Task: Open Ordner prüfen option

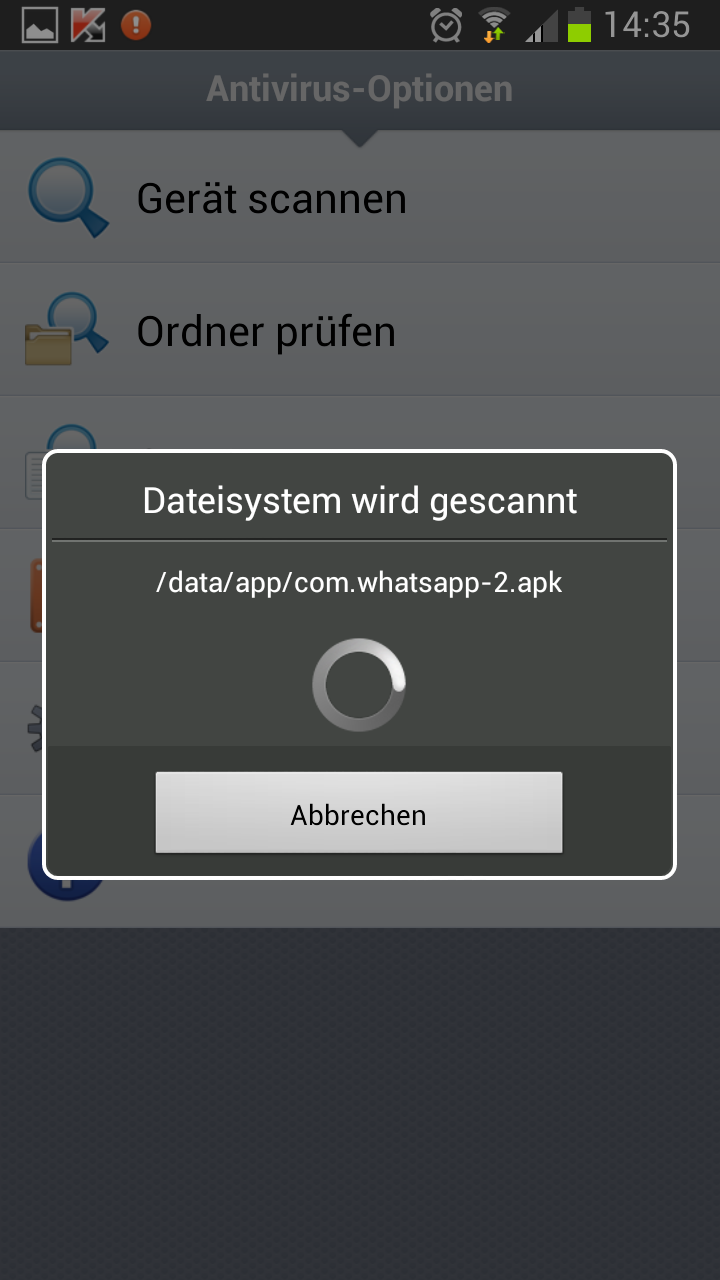Action: [265, 331]
